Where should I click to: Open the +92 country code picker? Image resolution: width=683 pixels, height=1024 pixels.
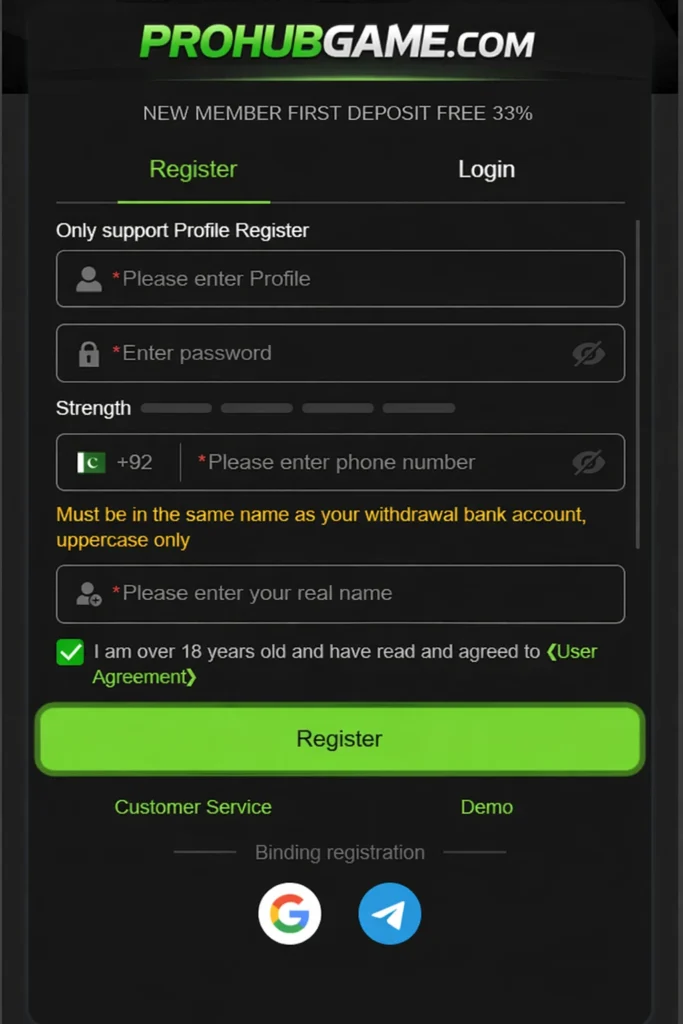coord(117,462)
